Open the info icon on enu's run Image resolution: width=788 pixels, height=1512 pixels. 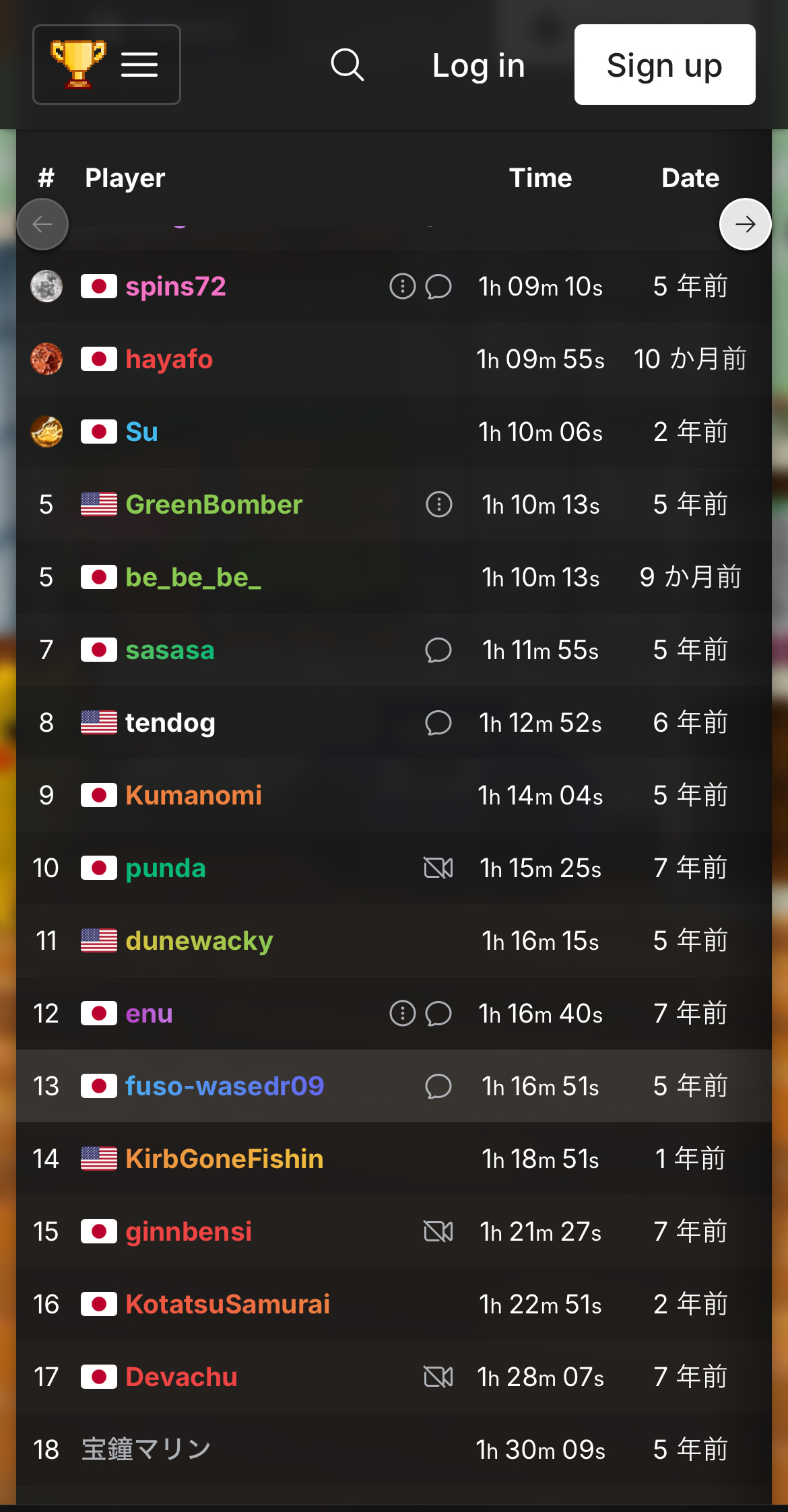pos(403,1013)
